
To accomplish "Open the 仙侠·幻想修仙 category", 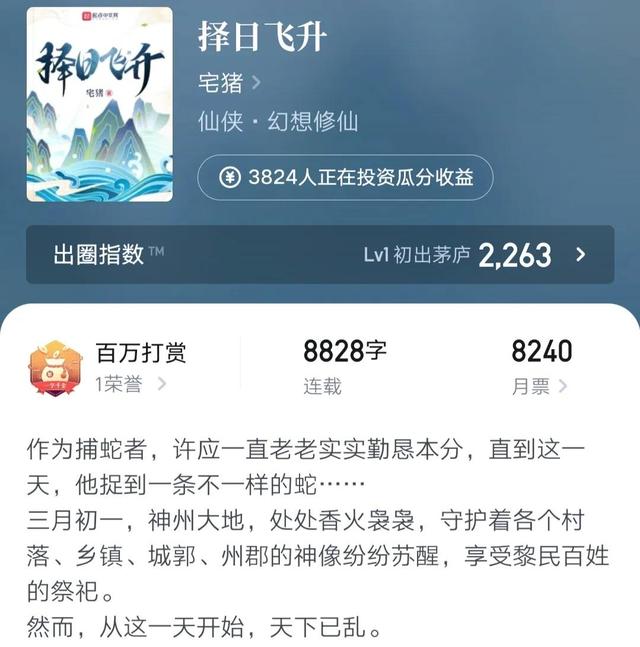I will coord(278,123).
